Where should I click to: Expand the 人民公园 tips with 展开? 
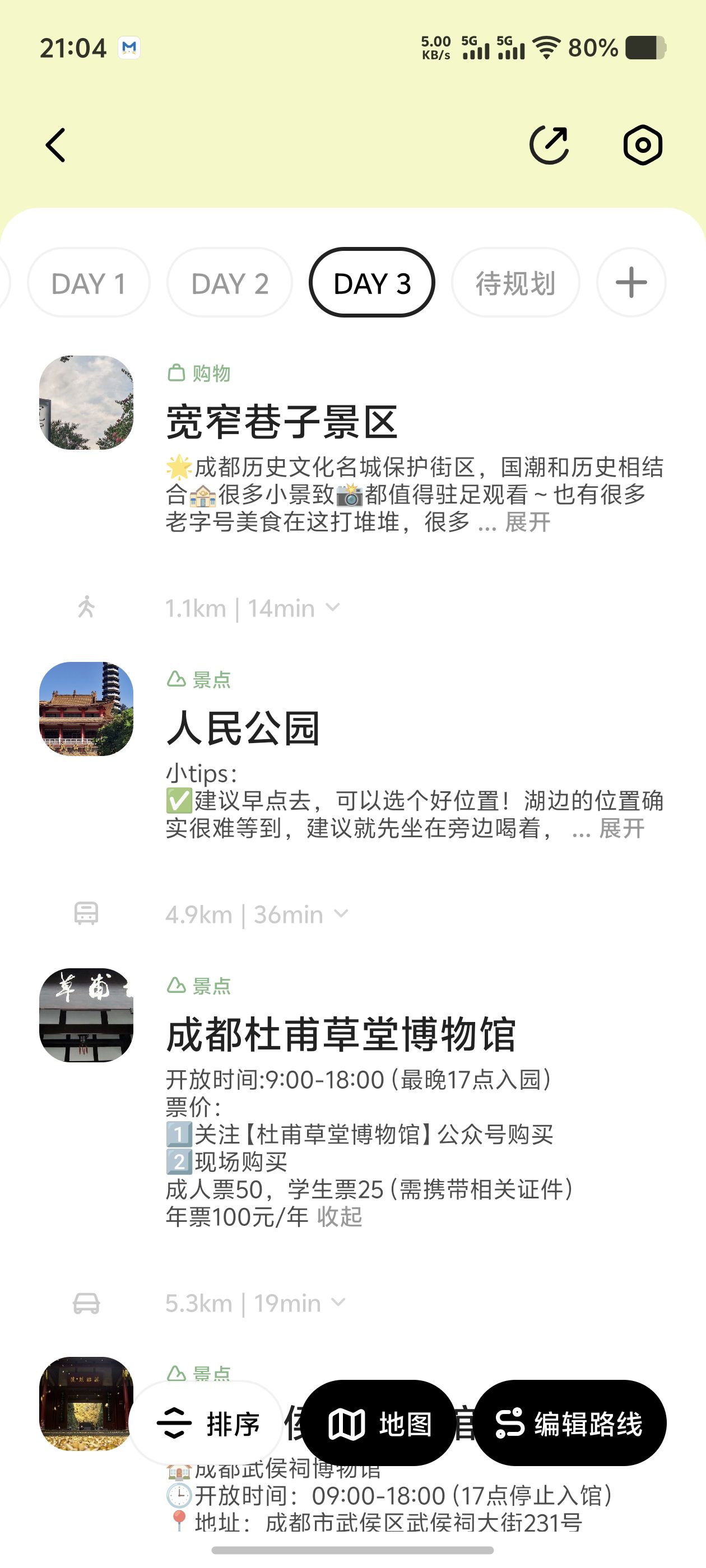pos(621,828)
